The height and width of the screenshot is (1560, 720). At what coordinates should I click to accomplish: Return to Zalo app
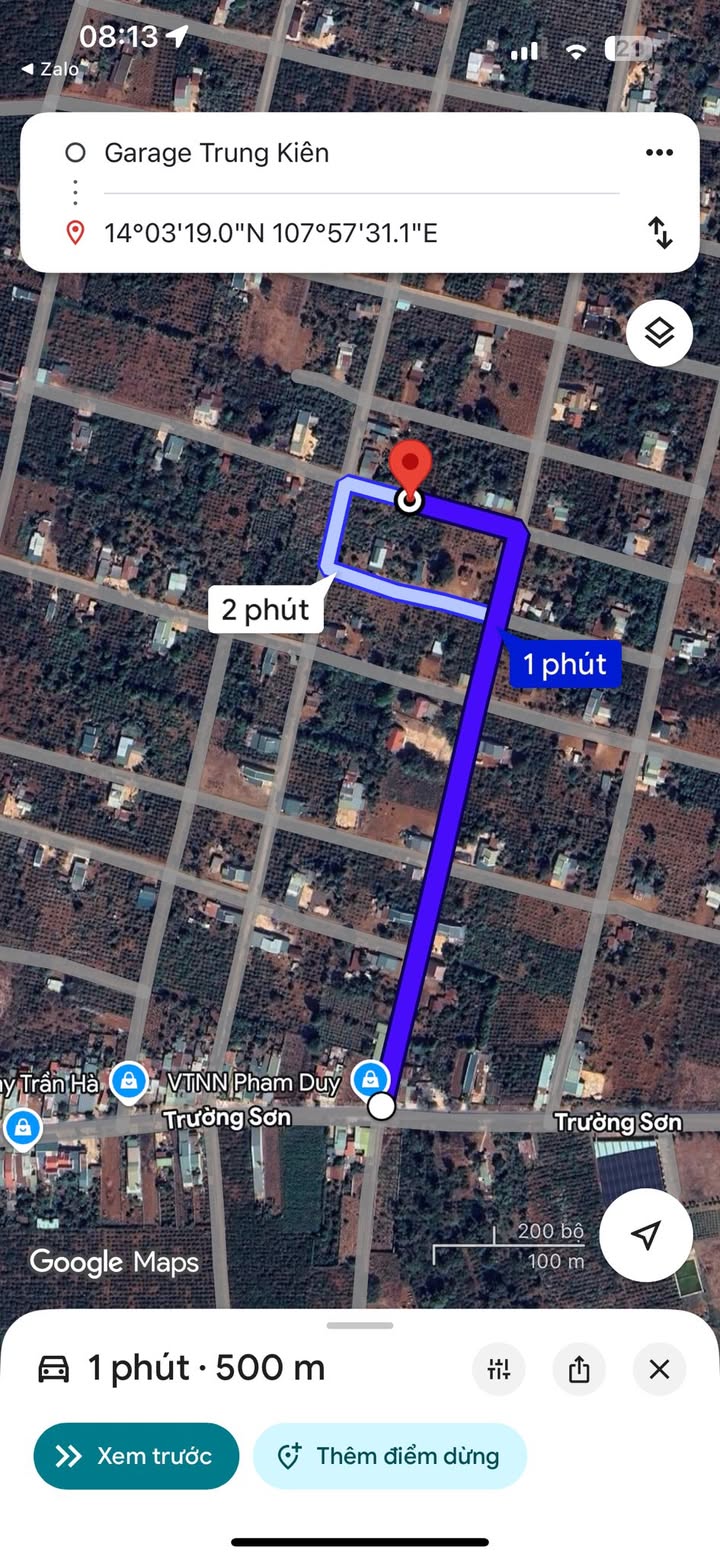pyautogui.click(x=50, y=69)
